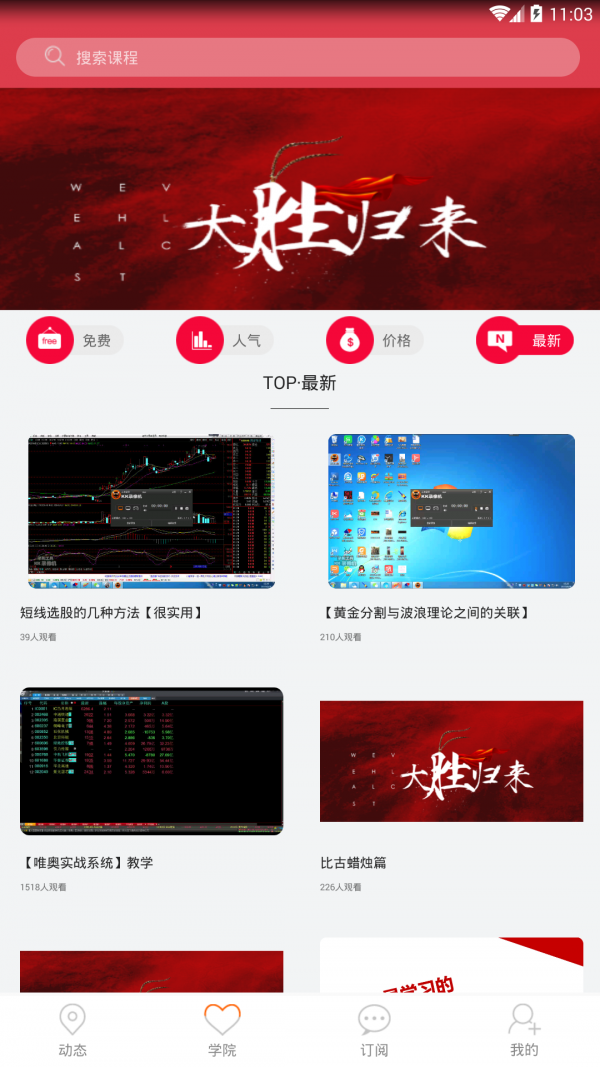Select the 价格 filter
The image size is (600, 1067).
click(375, 340)
